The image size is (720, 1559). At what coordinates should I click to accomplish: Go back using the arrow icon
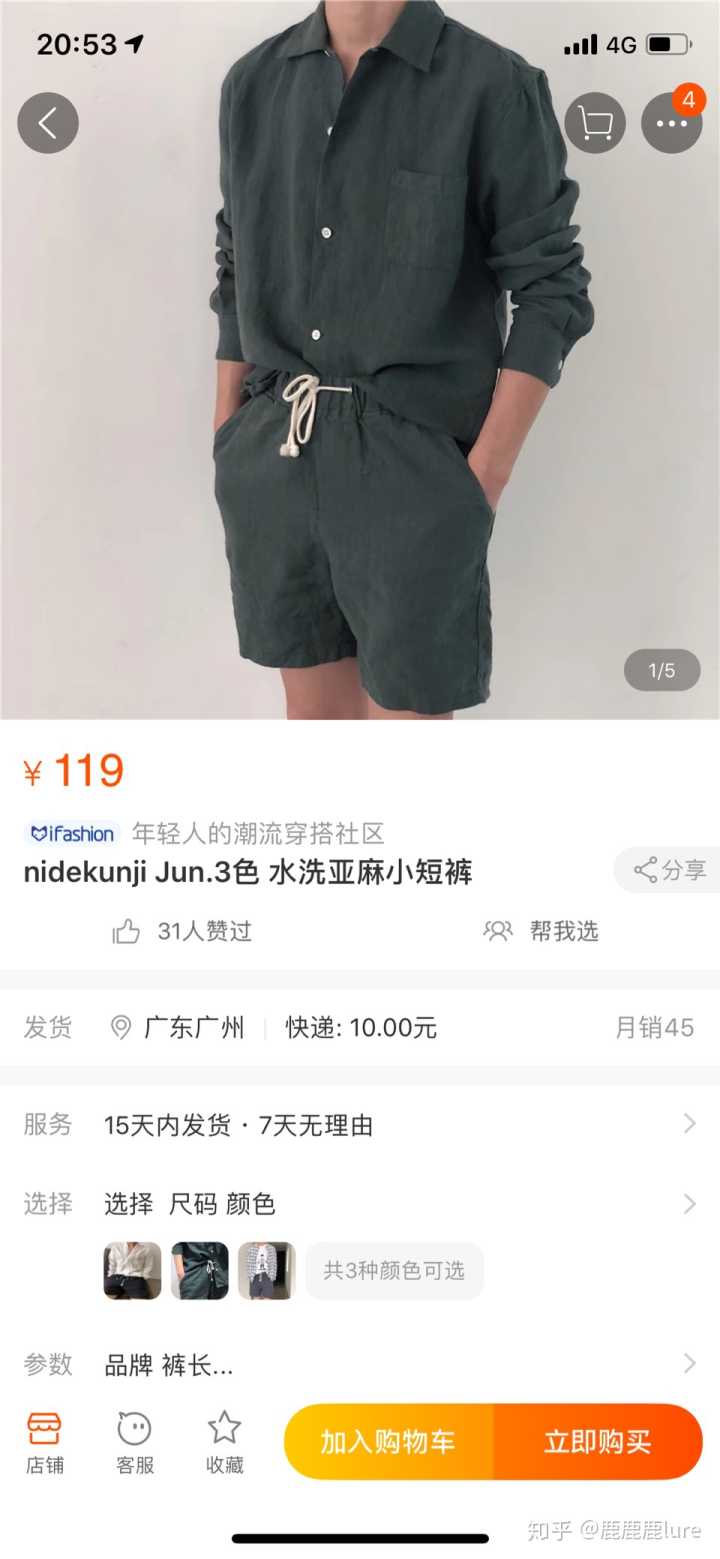tap(47, 123)
